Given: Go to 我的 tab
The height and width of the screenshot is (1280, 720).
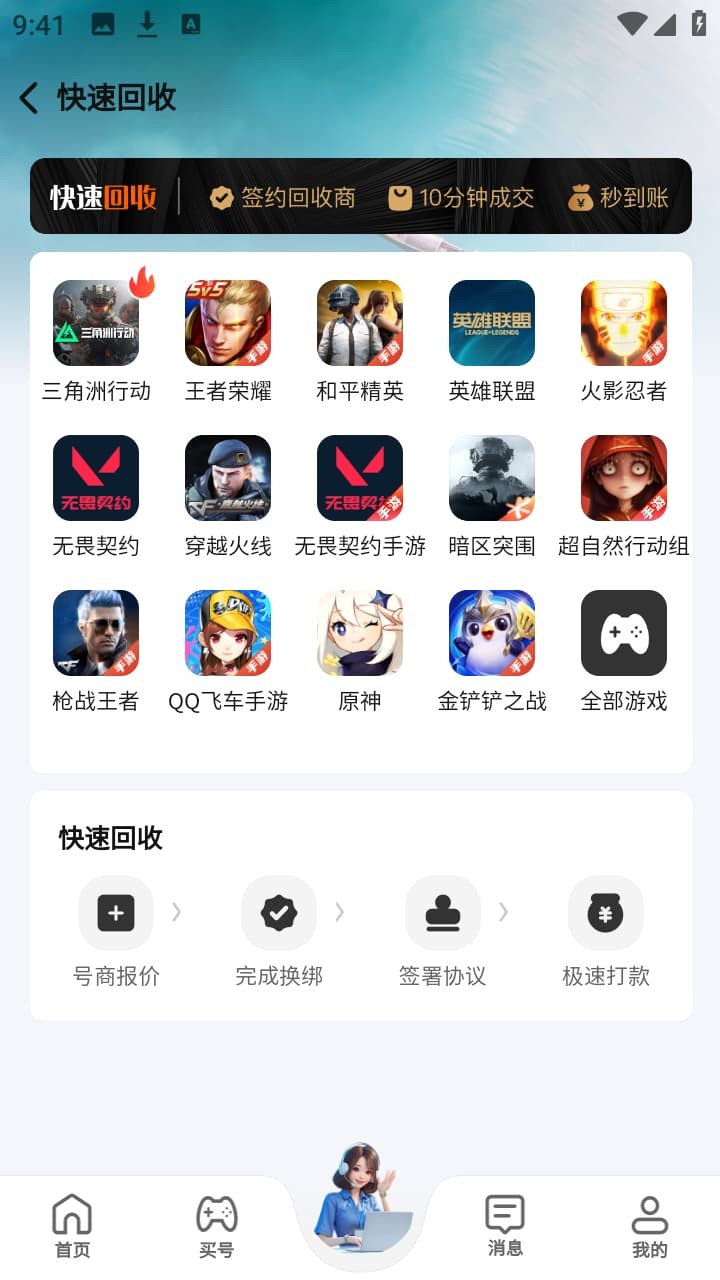Looking at the screenshot, I should 649,1225.
